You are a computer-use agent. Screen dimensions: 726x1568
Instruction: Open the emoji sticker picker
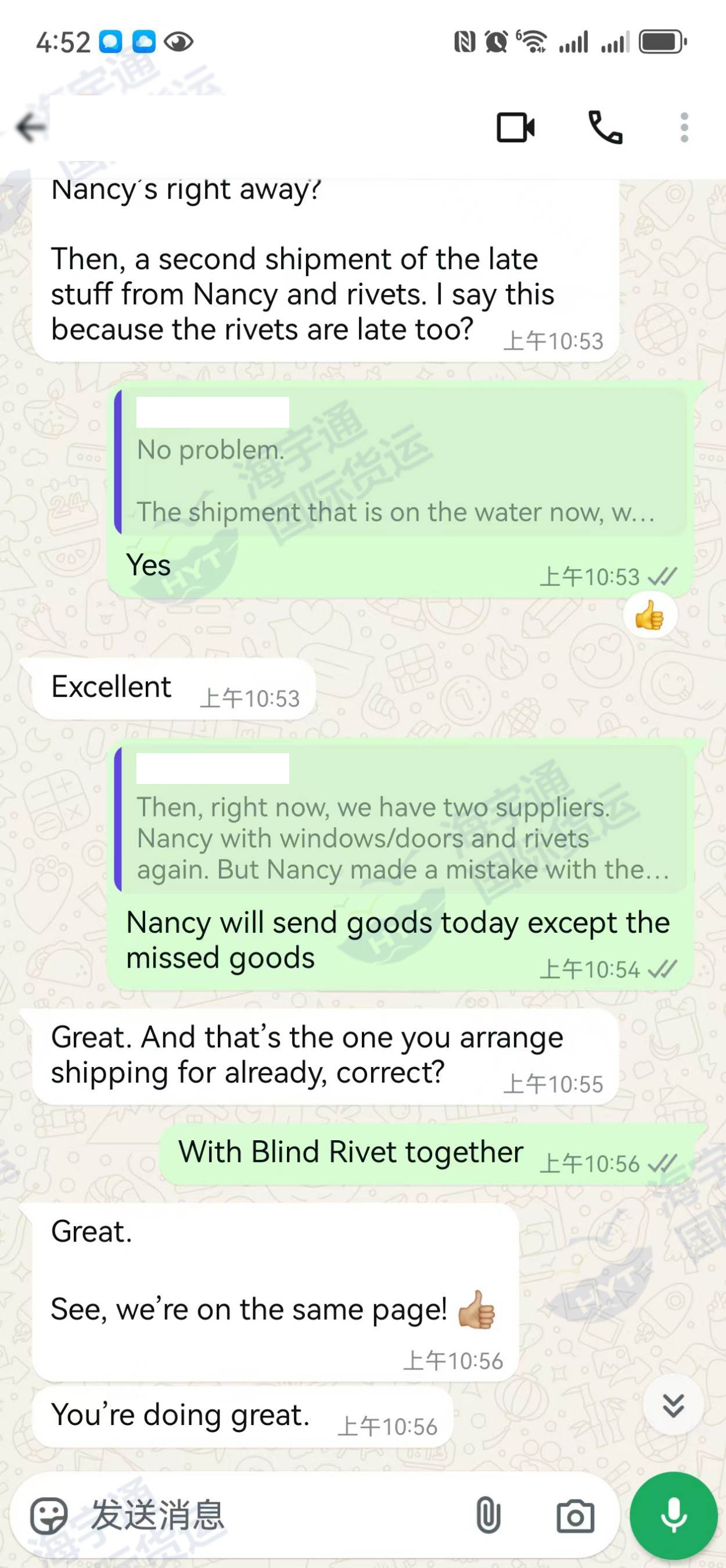click(x=49, y=1515)
